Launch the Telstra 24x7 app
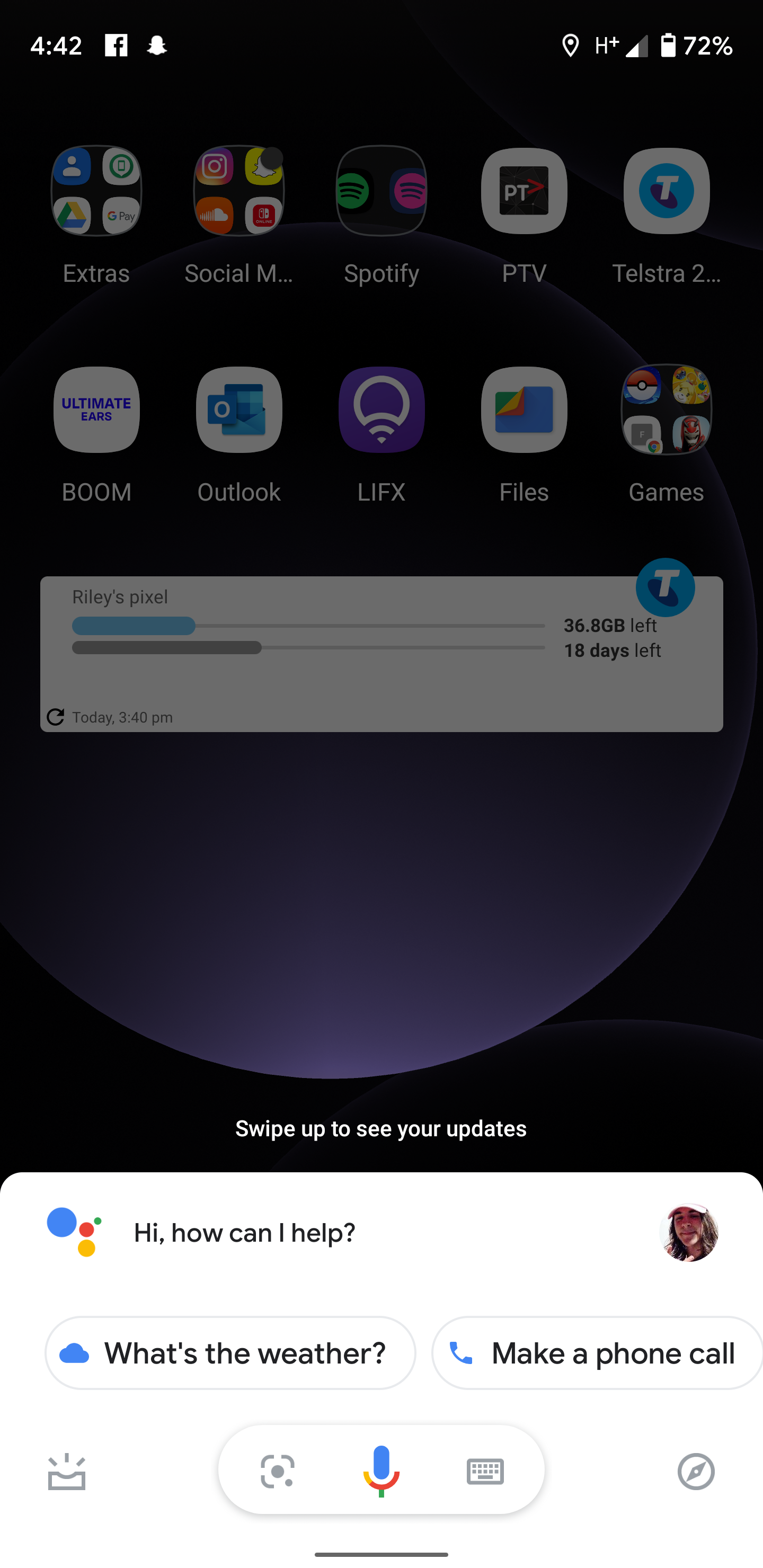 pyautogui.click(x=666, y=191)
